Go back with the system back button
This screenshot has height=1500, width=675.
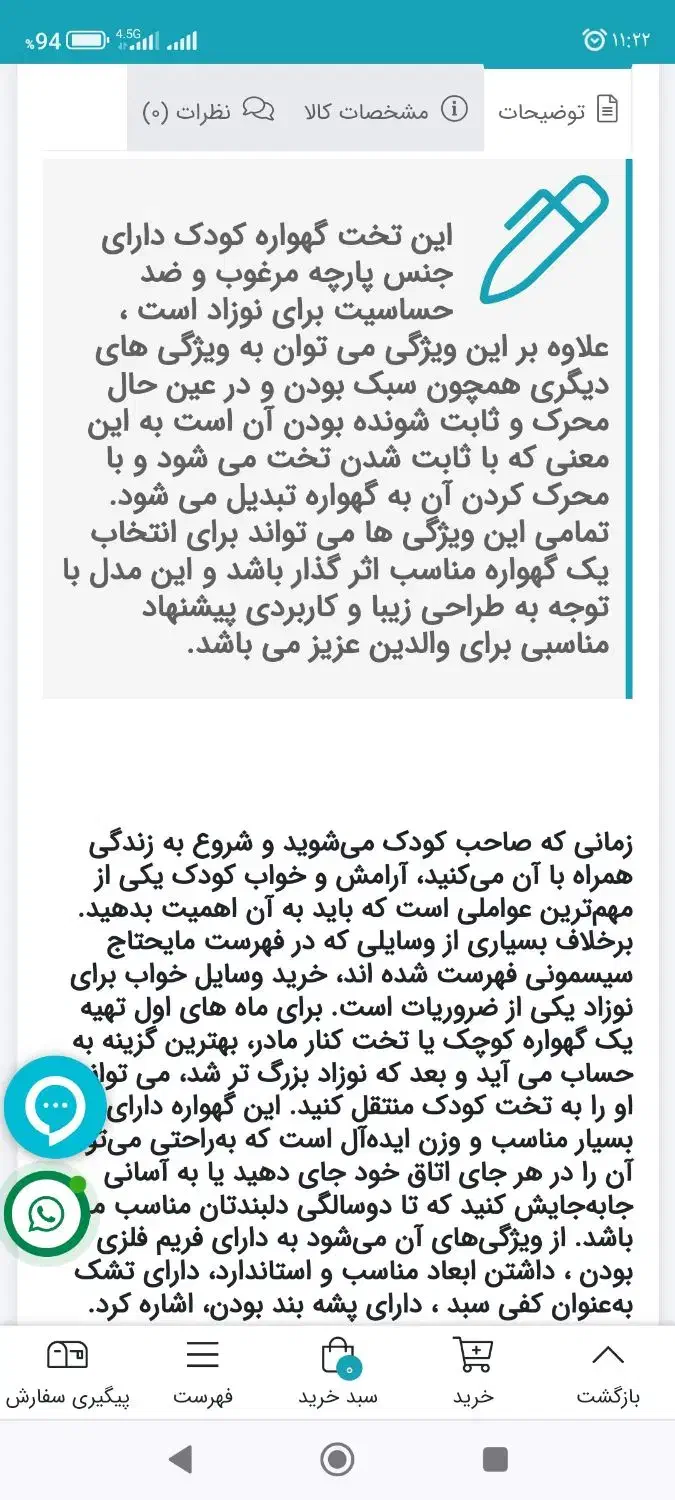180,1459
